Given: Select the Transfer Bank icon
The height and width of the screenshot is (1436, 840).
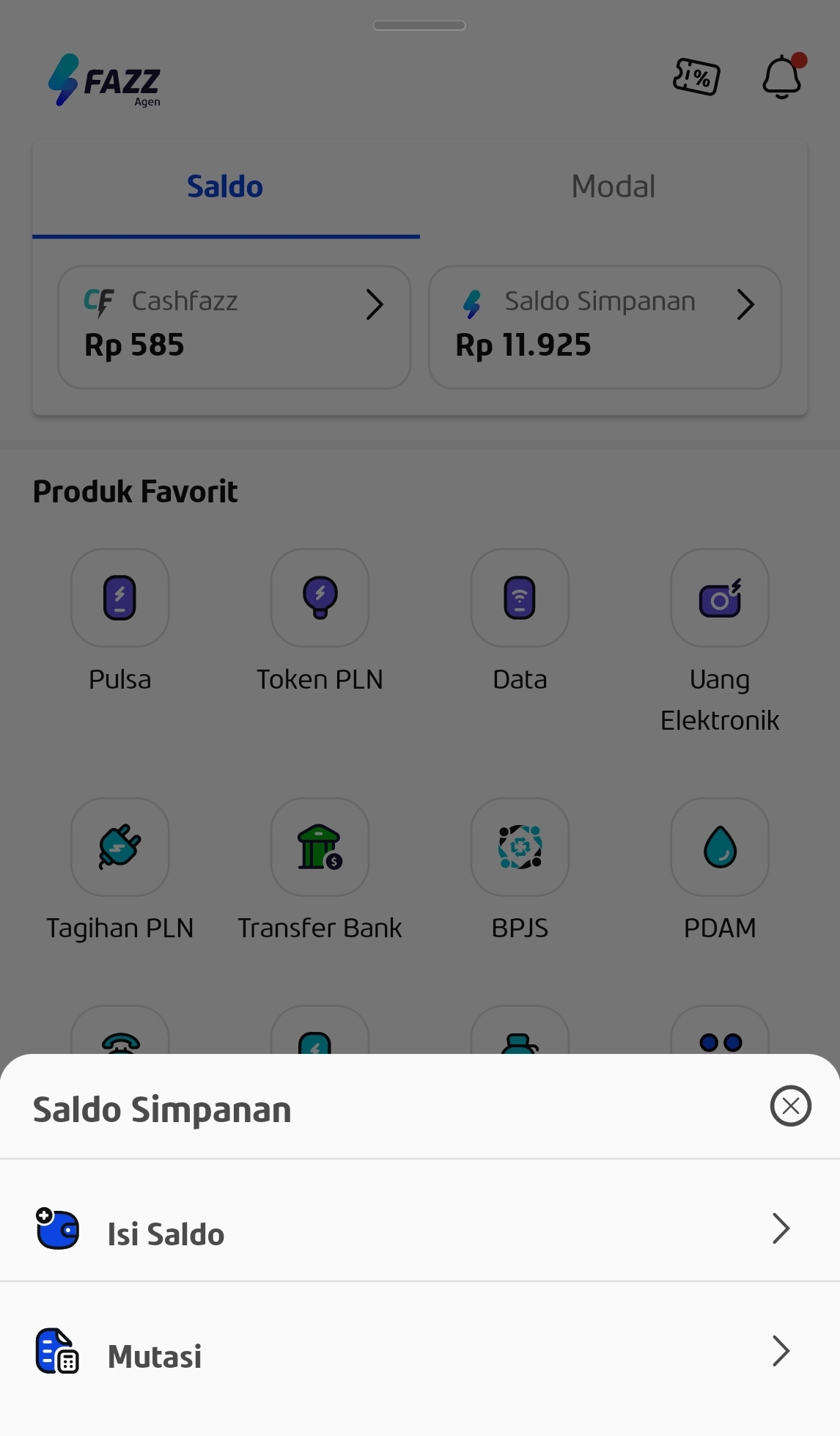Looking at the screenshot, I should click(x=320, y=847).
